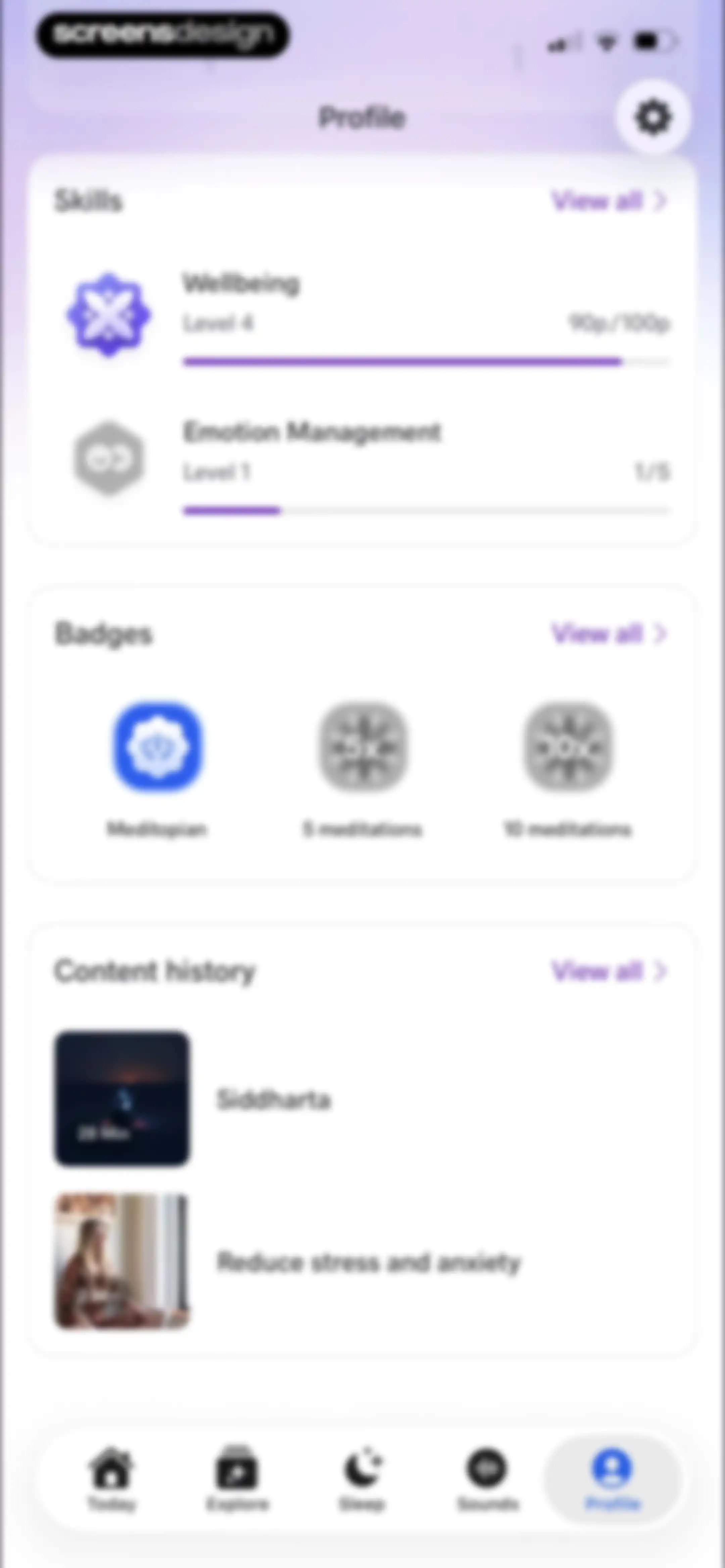725x1568 pixels.
Task: View all badges
Action: pos(609,634)
